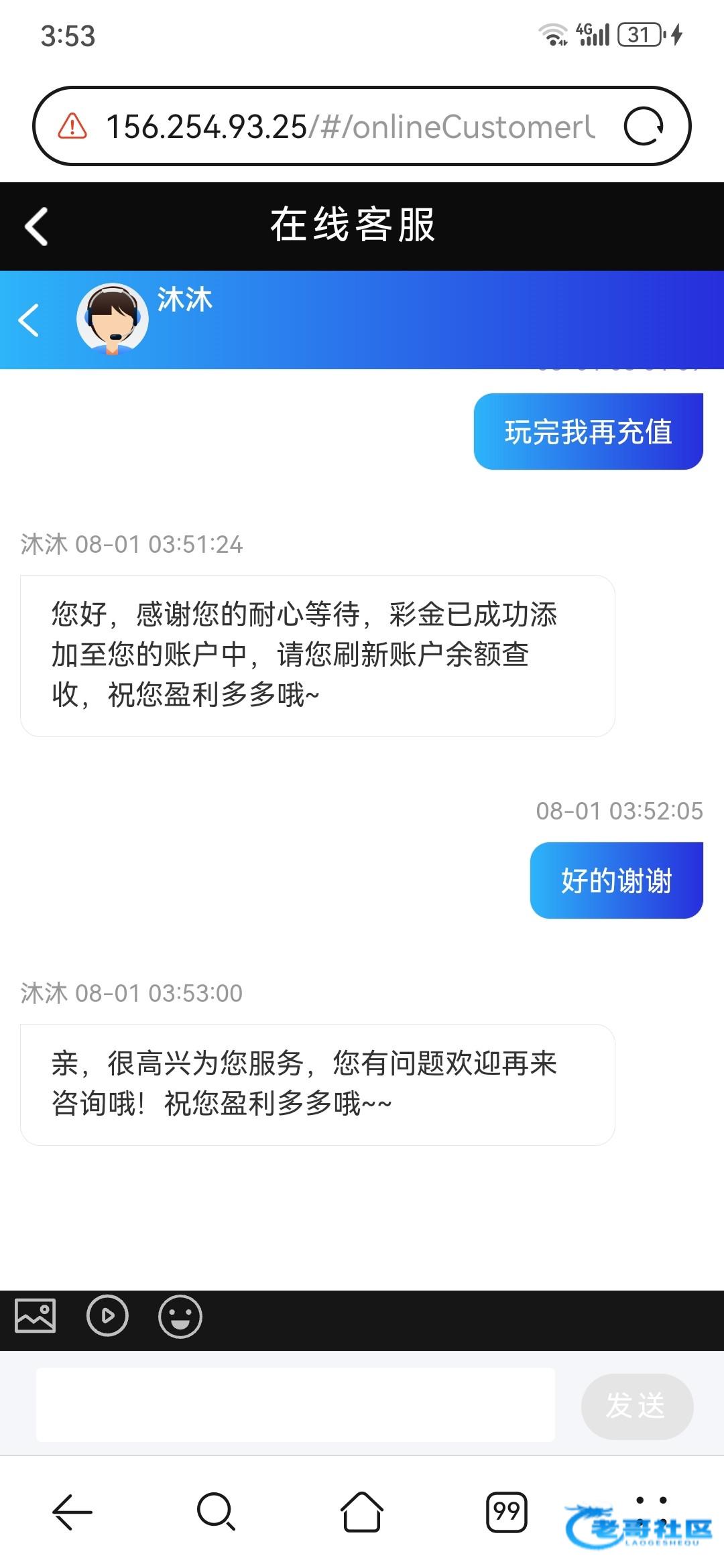
Task: Go to the browser home page
Action: click(x=362, y=1512)
